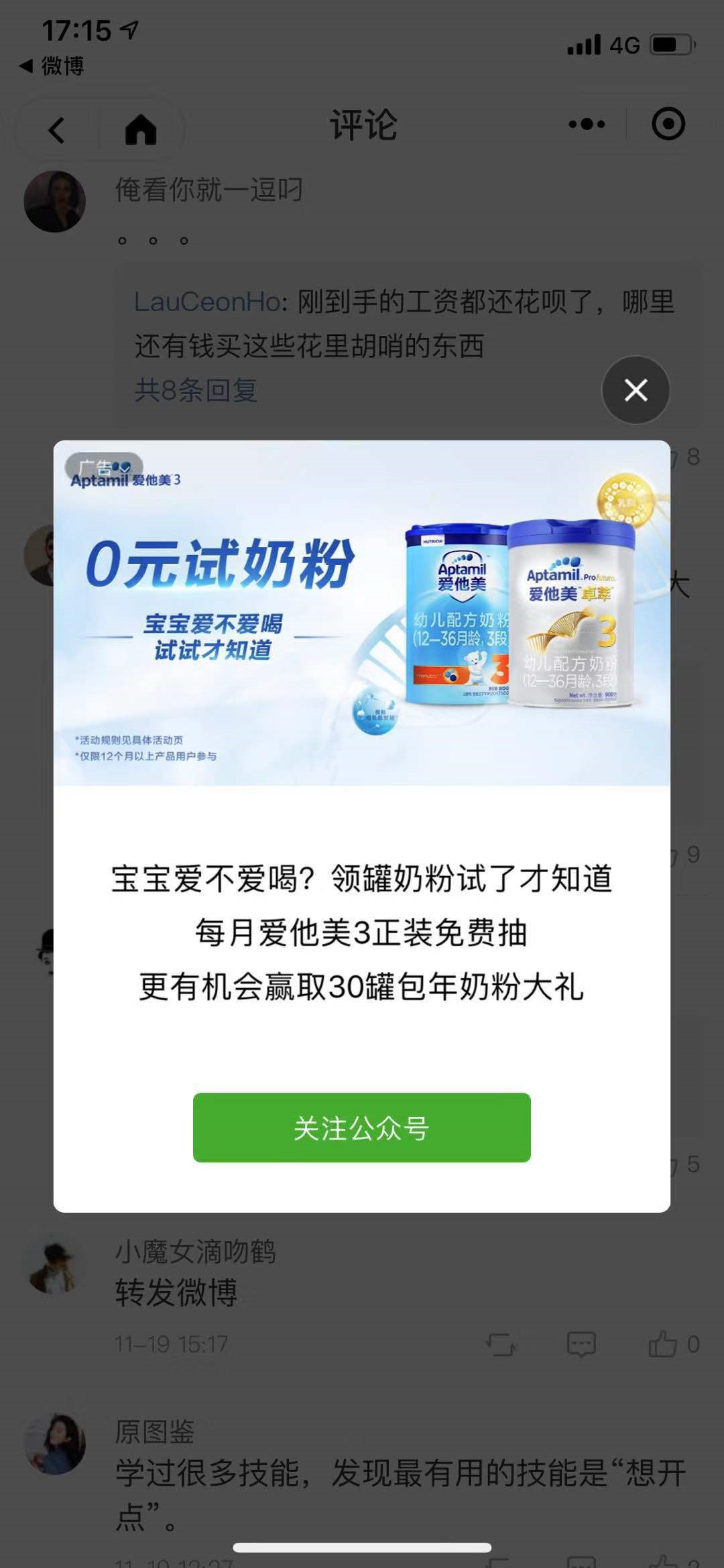Open 俺看你就一逗叼's profile avatar
The height and width of the screenshot is (1568, 724).
[x=55, y=201]
